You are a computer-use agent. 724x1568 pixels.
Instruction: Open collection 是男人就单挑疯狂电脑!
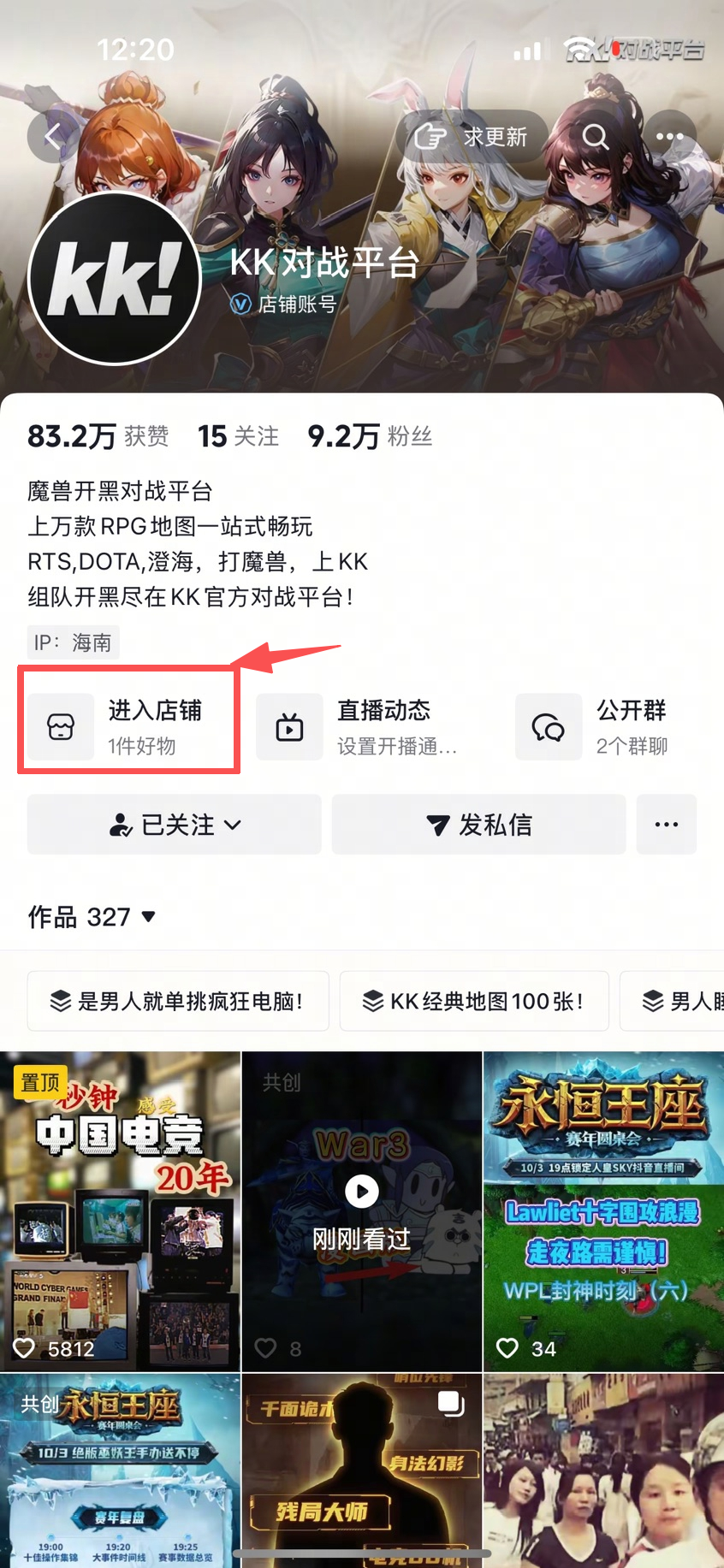[178, 1001]
